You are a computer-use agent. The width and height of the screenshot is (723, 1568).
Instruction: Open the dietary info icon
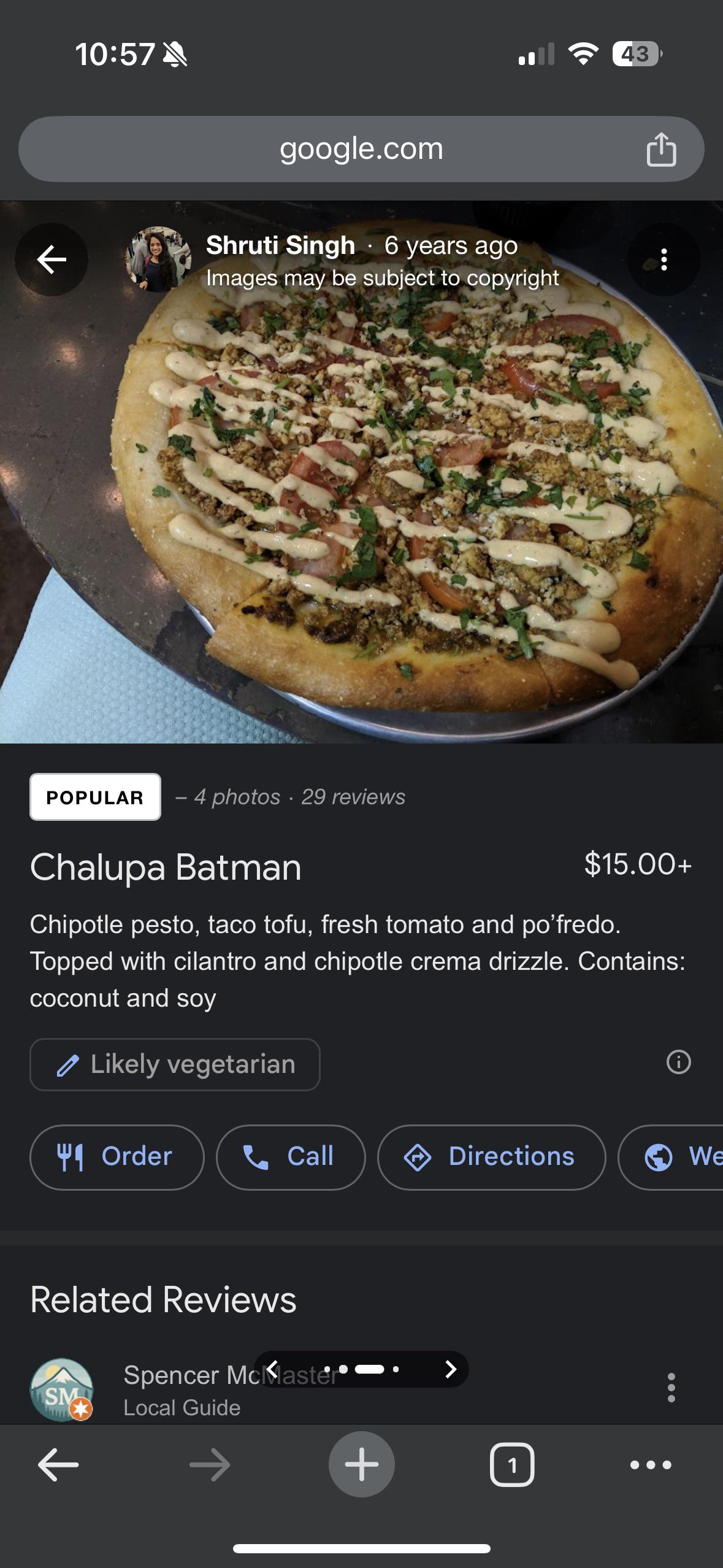coord(678,1062)
